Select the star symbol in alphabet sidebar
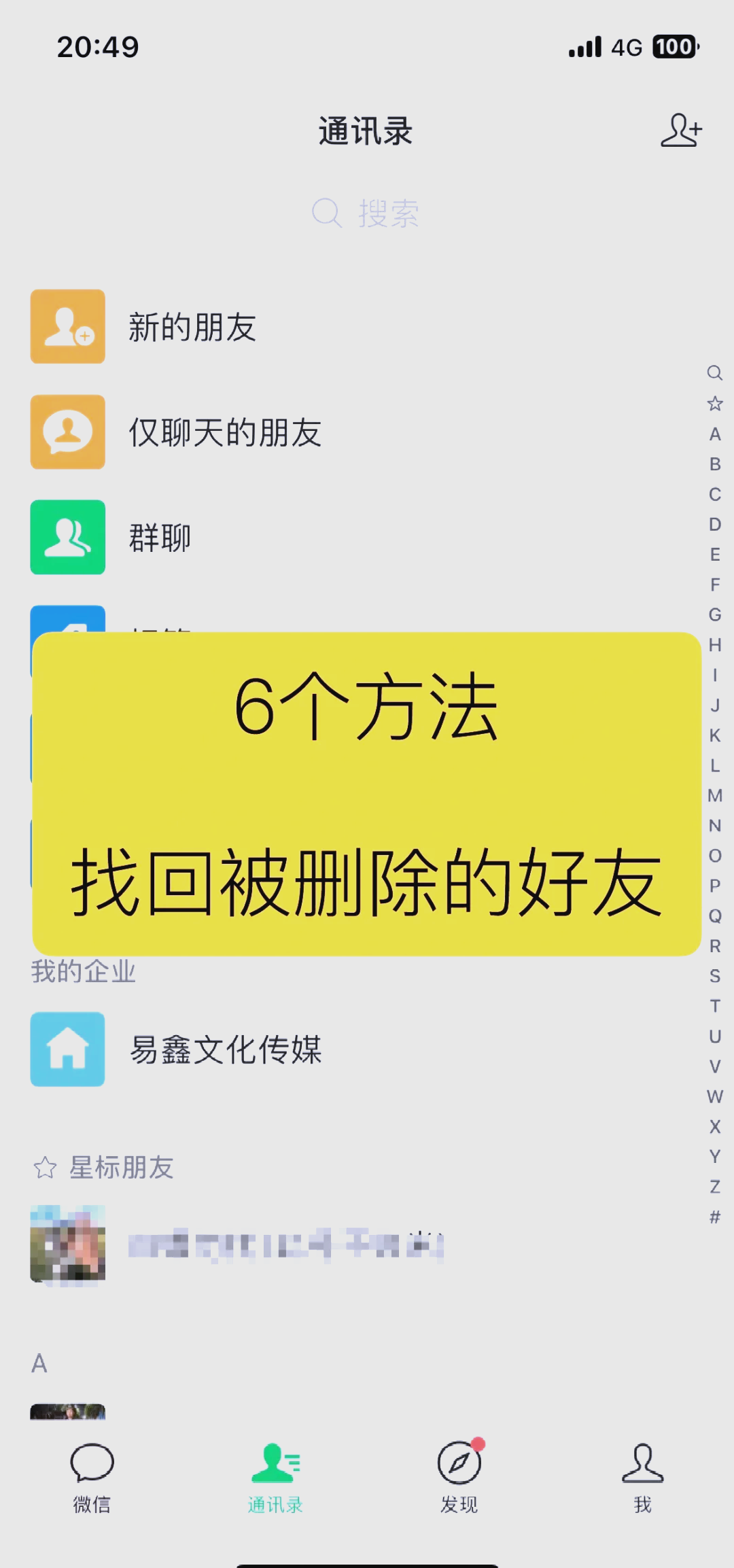 point(714,404)
